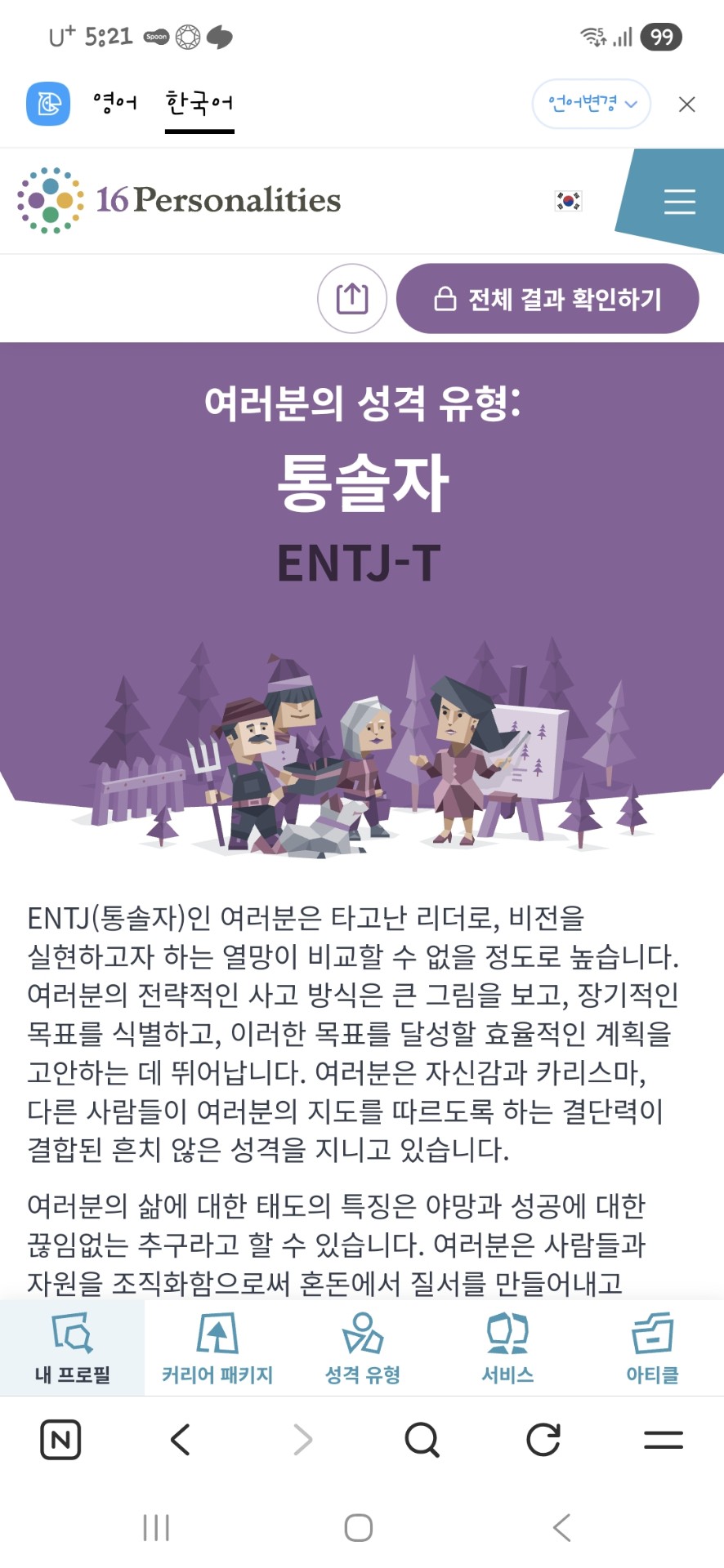This screenshot has height=1568, width=724.
Task: Switch to 커리어 패키지 tab
Action: pyautogui.click(x=217, y=1348)
